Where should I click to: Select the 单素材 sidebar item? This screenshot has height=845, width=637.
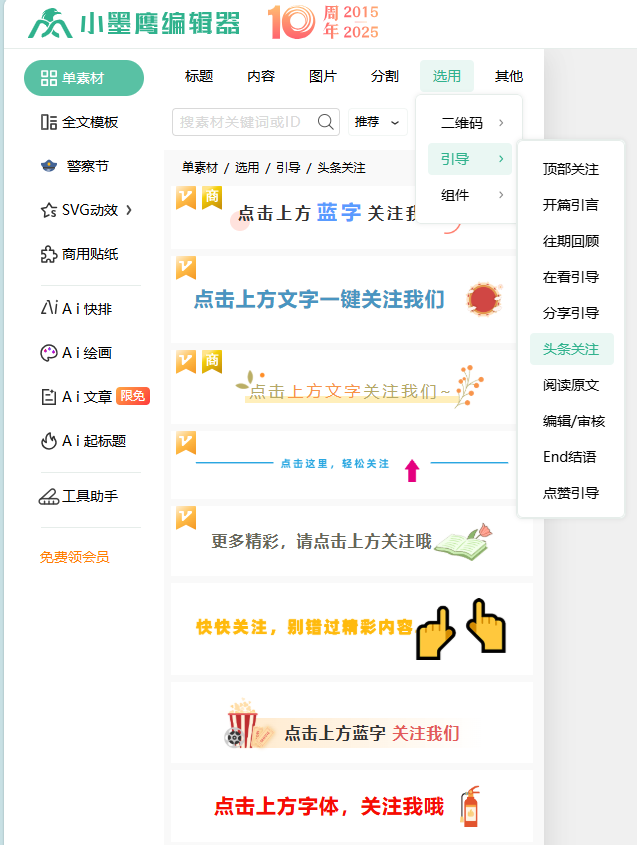84,78
